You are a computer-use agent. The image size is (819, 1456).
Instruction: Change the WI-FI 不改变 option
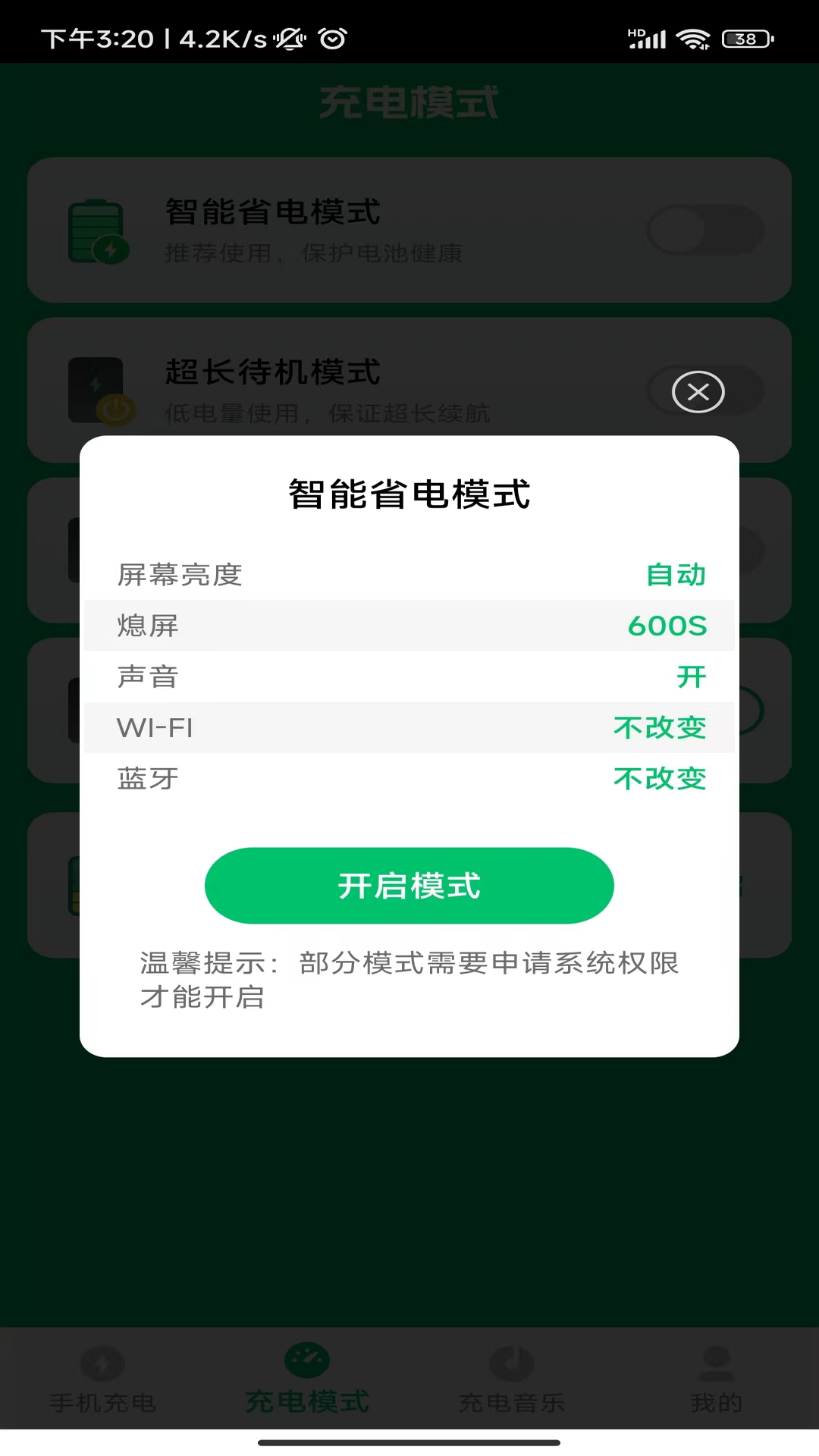[659, 727]
